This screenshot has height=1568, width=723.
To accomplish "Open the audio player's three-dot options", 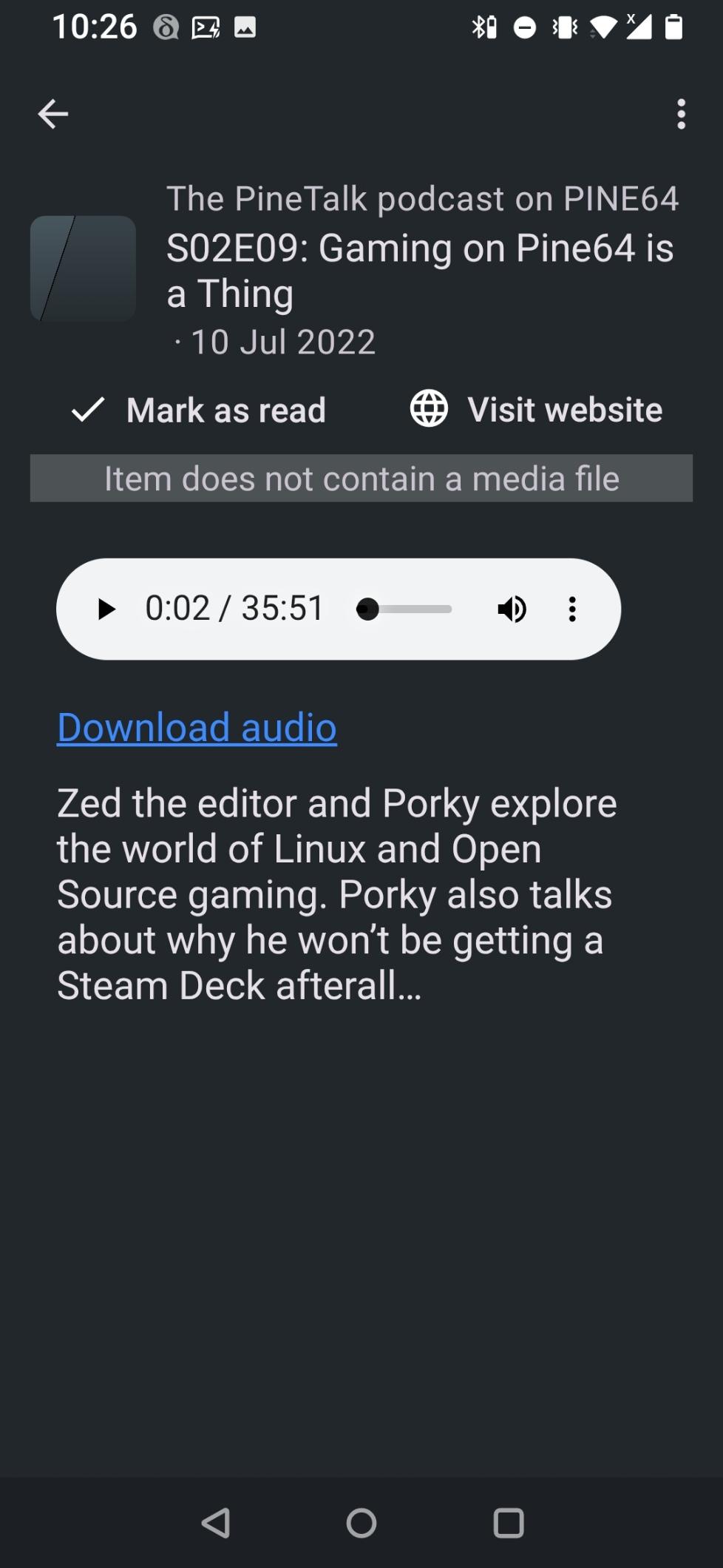I will pyautogui.click(x=571, y=609).
